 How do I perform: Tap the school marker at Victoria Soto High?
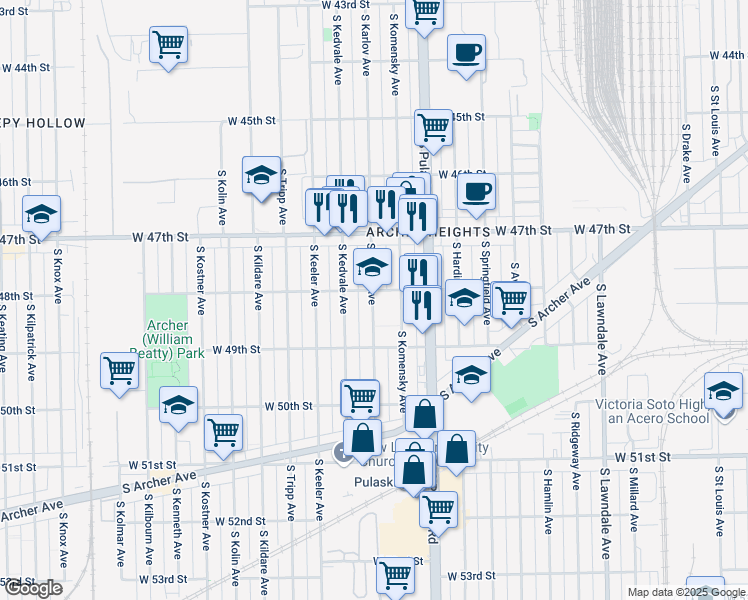tap(723, 391)
